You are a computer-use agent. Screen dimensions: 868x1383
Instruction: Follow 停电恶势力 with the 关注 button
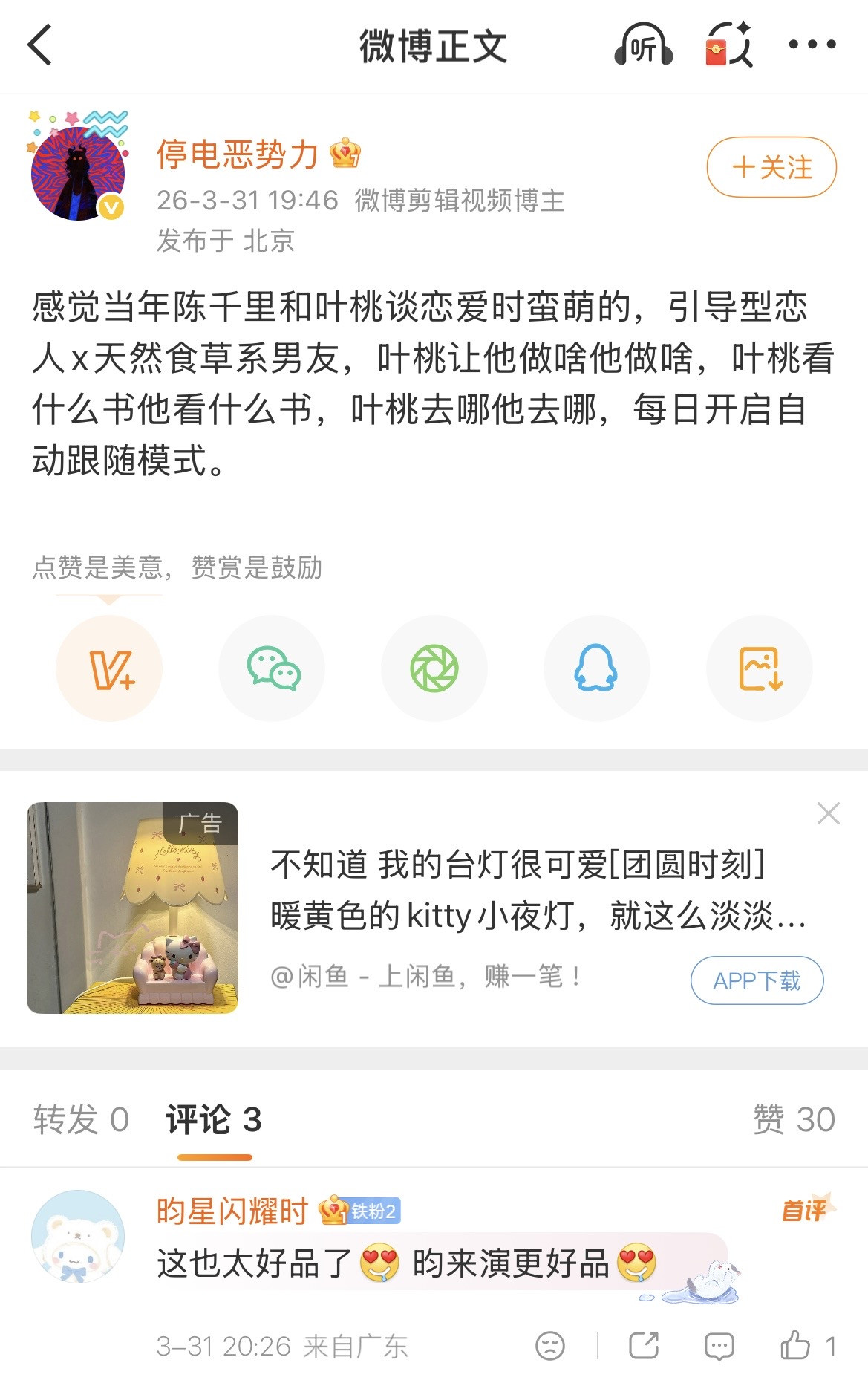coord(771,167)
